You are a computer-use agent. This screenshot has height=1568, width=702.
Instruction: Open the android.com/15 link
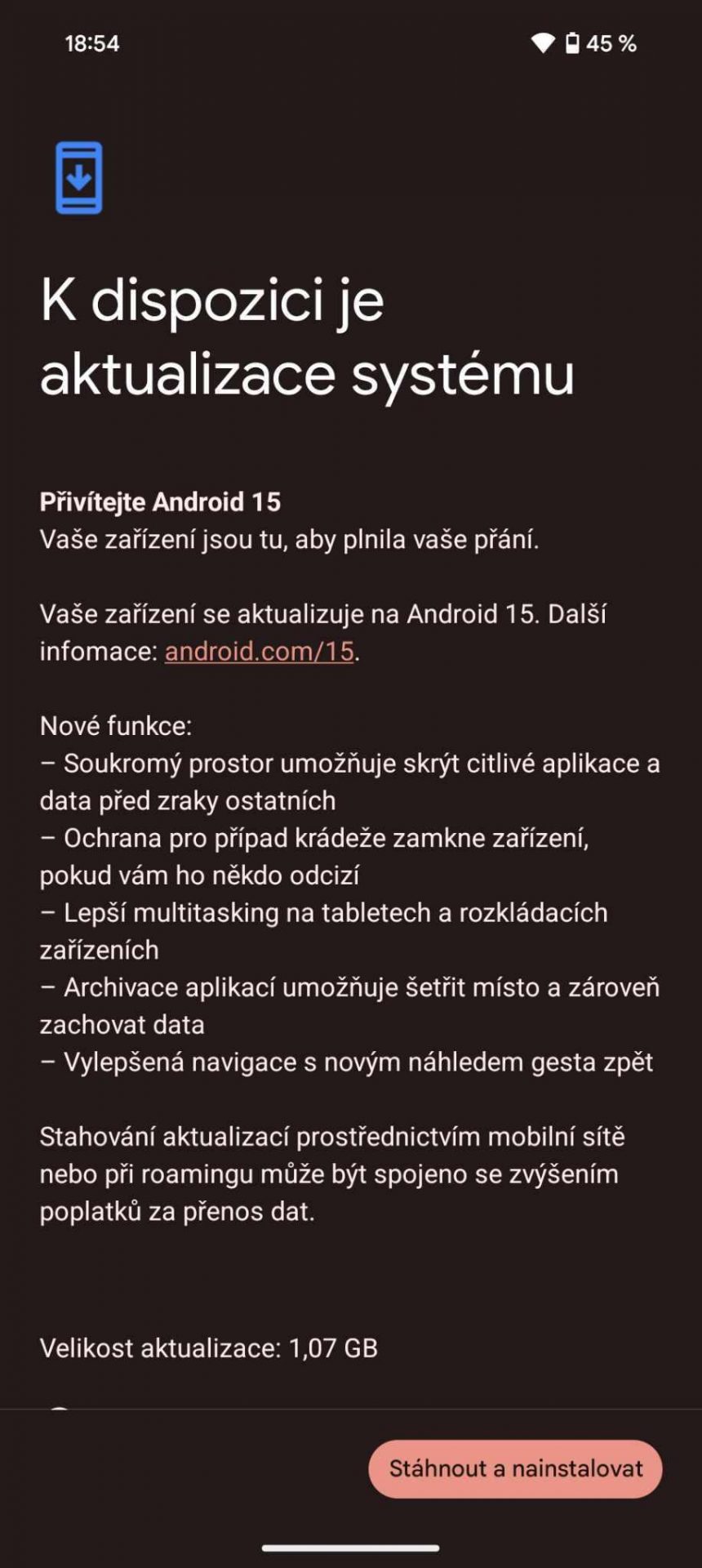click(x=260, y=651)
